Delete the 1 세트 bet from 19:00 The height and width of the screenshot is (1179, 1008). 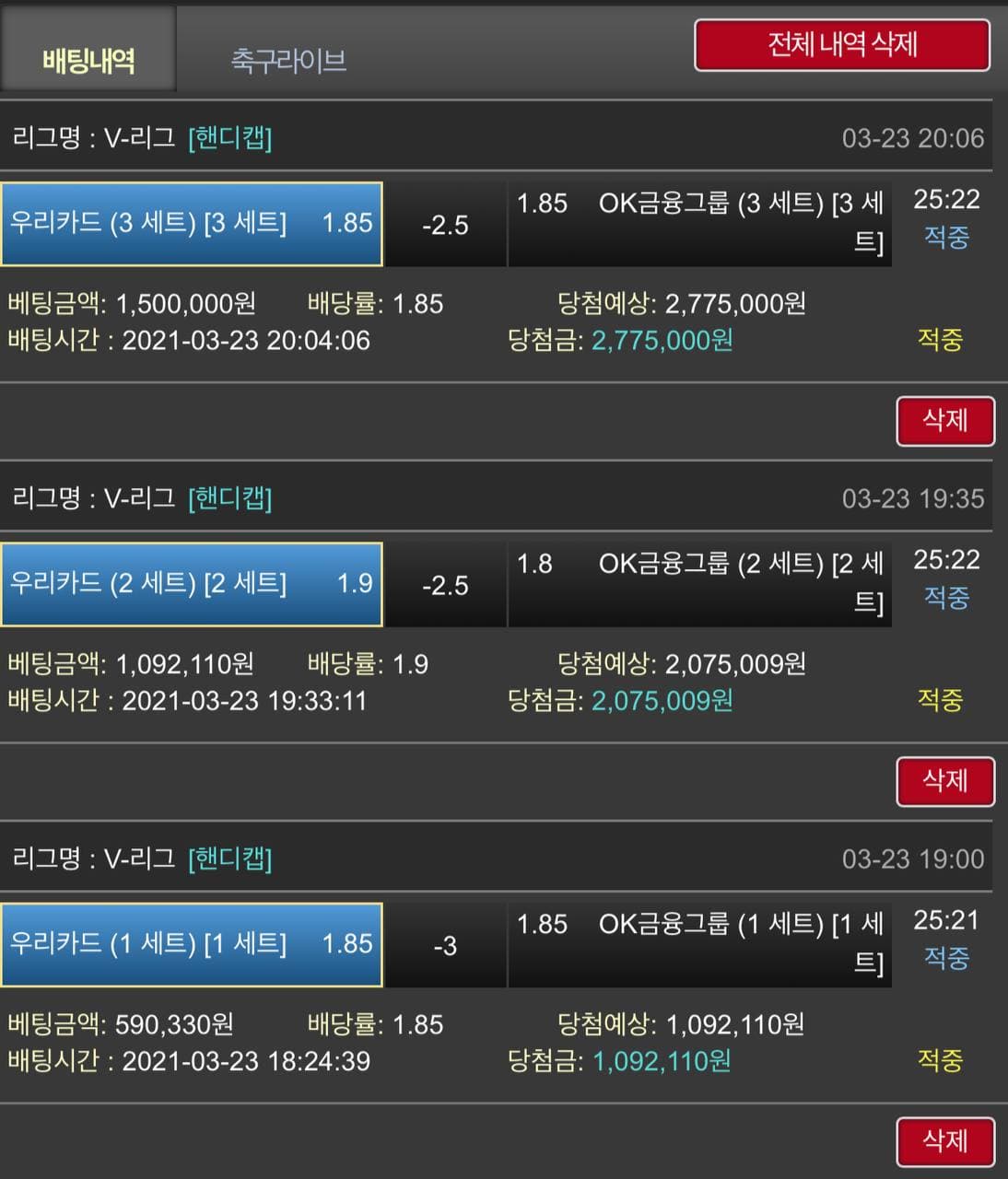(944, 1141)
